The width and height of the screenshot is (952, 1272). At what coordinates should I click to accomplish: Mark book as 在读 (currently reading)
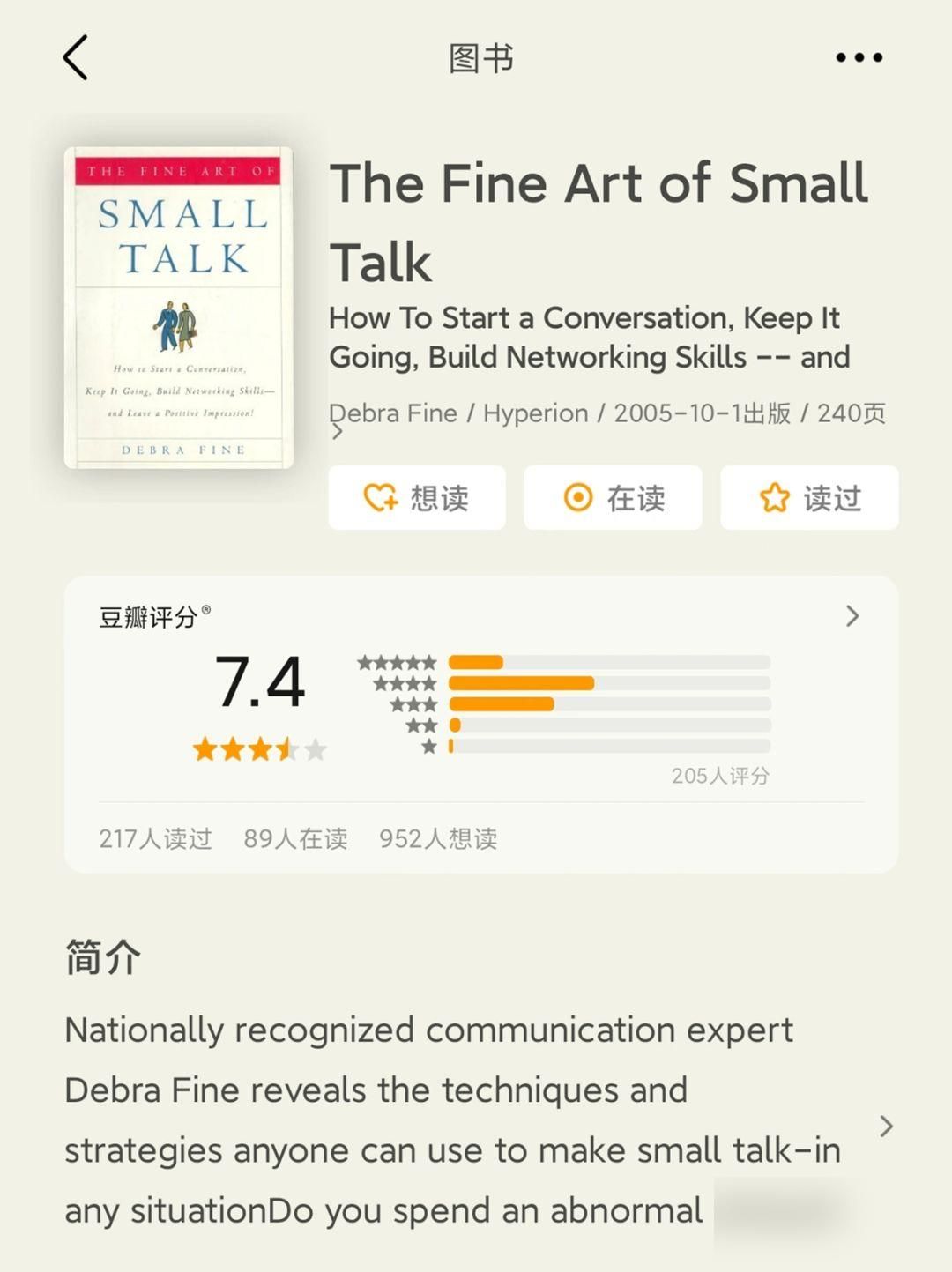pyautogui.click(x=613, y=498)
